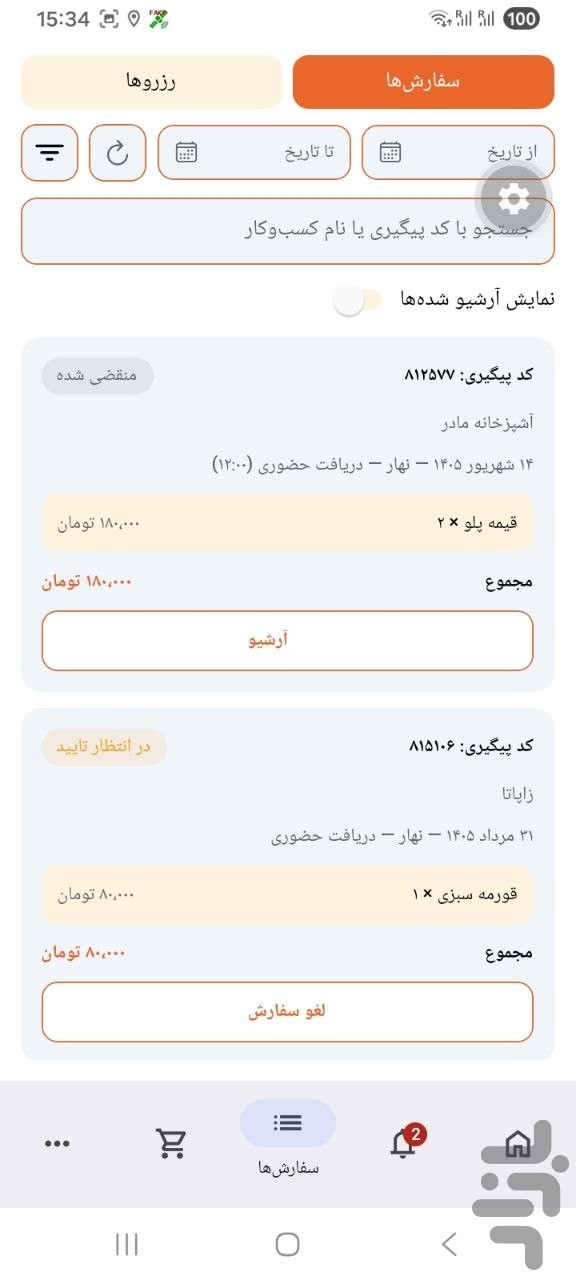Viewport: 576px width, 1280px height.
Task: Pick a start date in از تاریخ
Action: pos(458,152)
